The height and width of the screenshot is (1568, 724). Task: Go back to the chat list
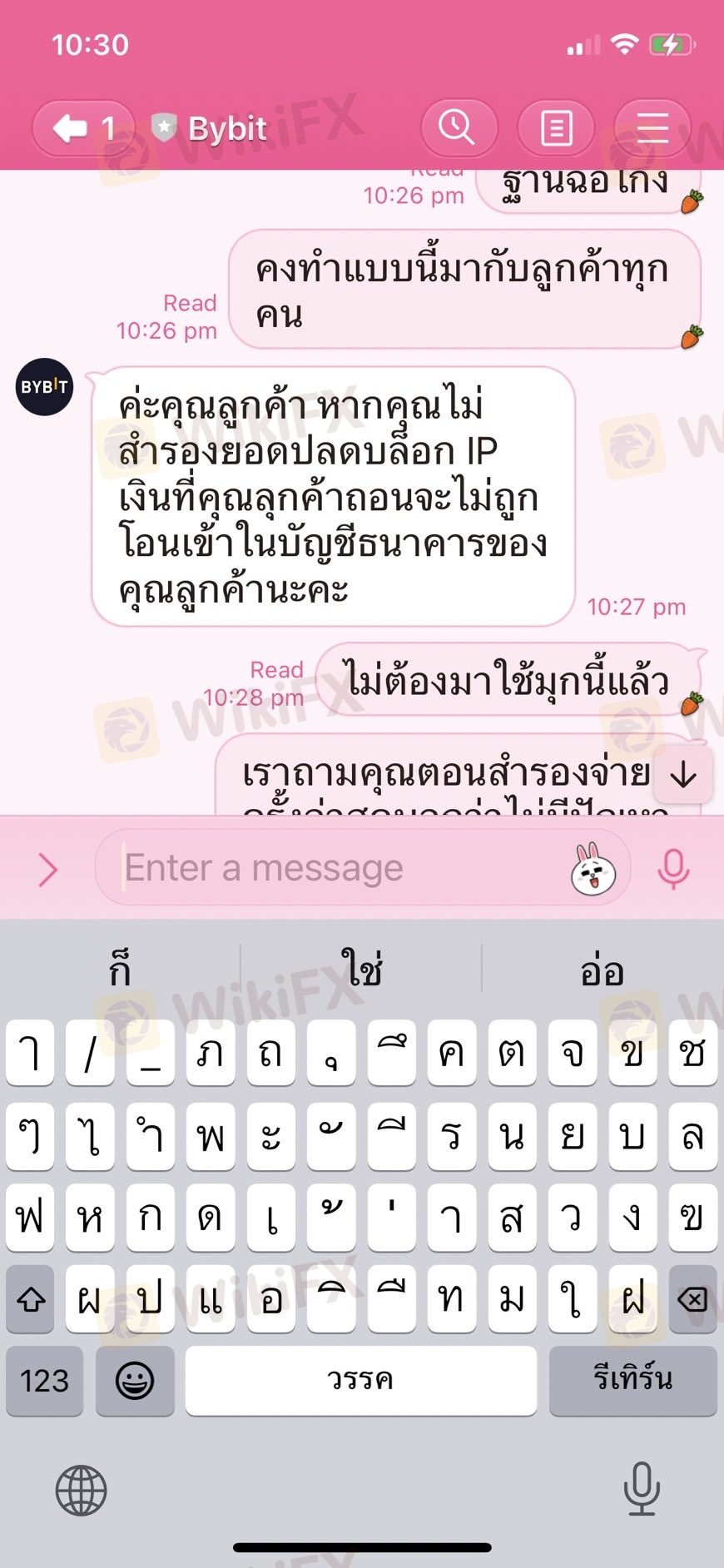point(82,128)
